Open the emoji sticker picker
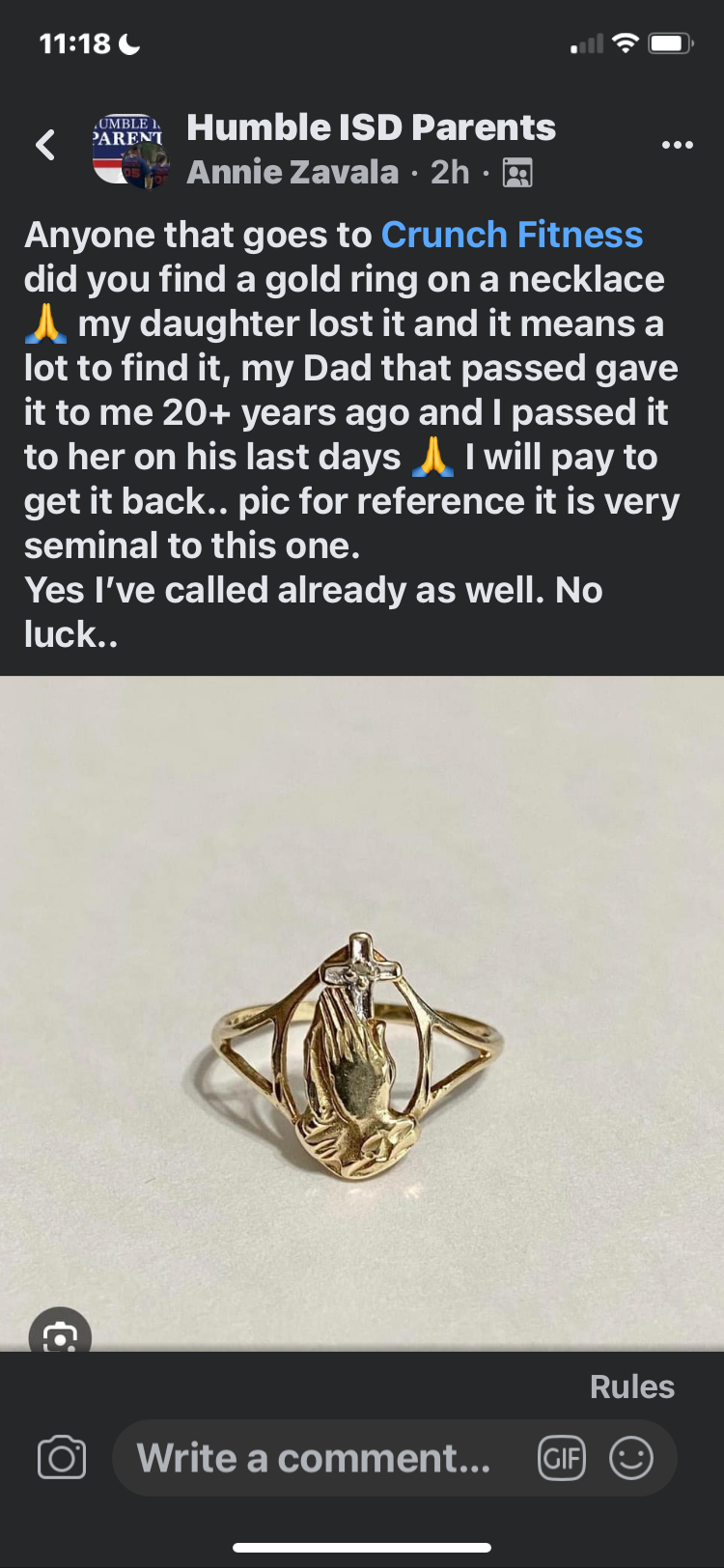Viewport: 724px width, 1568px height. tap(631, 1458)
